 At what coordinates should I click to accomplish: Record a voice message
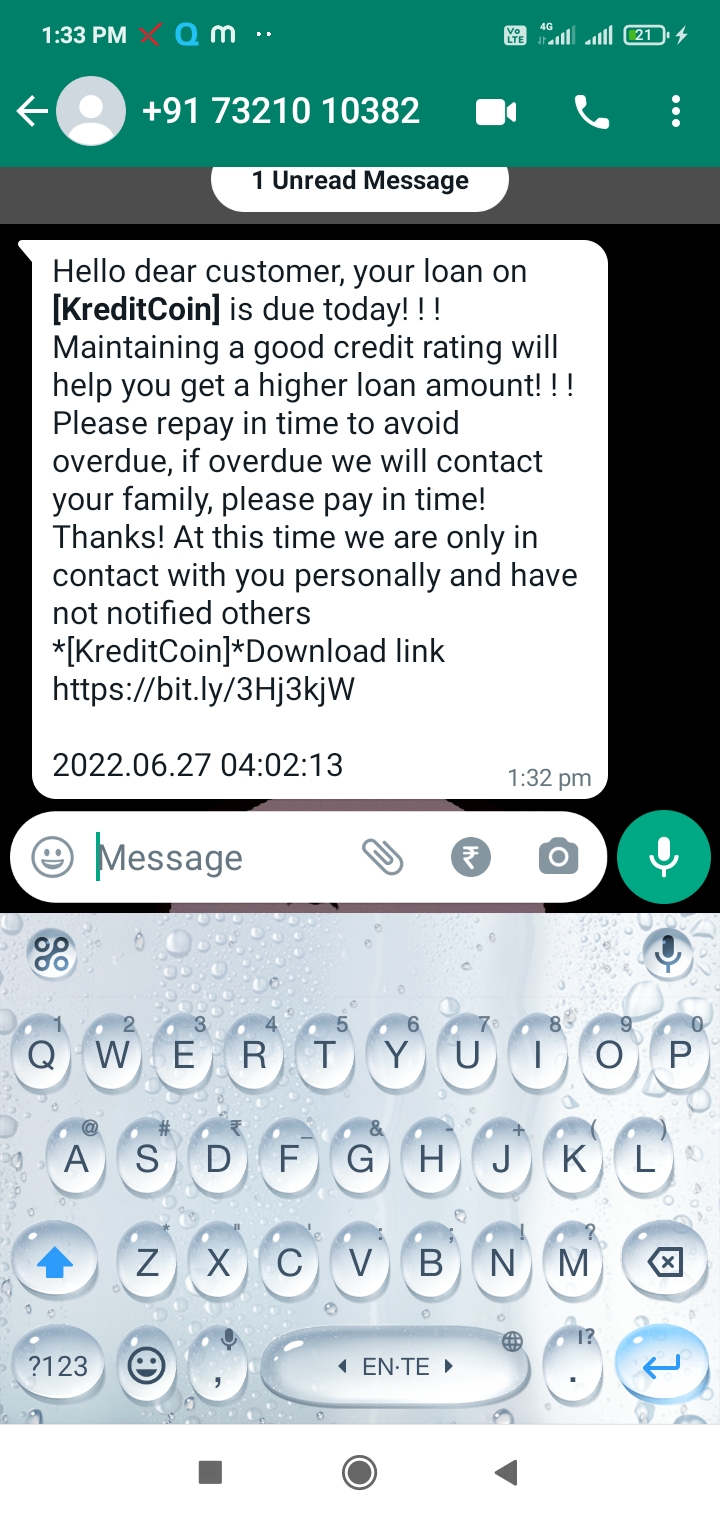[x=664, y=857]
